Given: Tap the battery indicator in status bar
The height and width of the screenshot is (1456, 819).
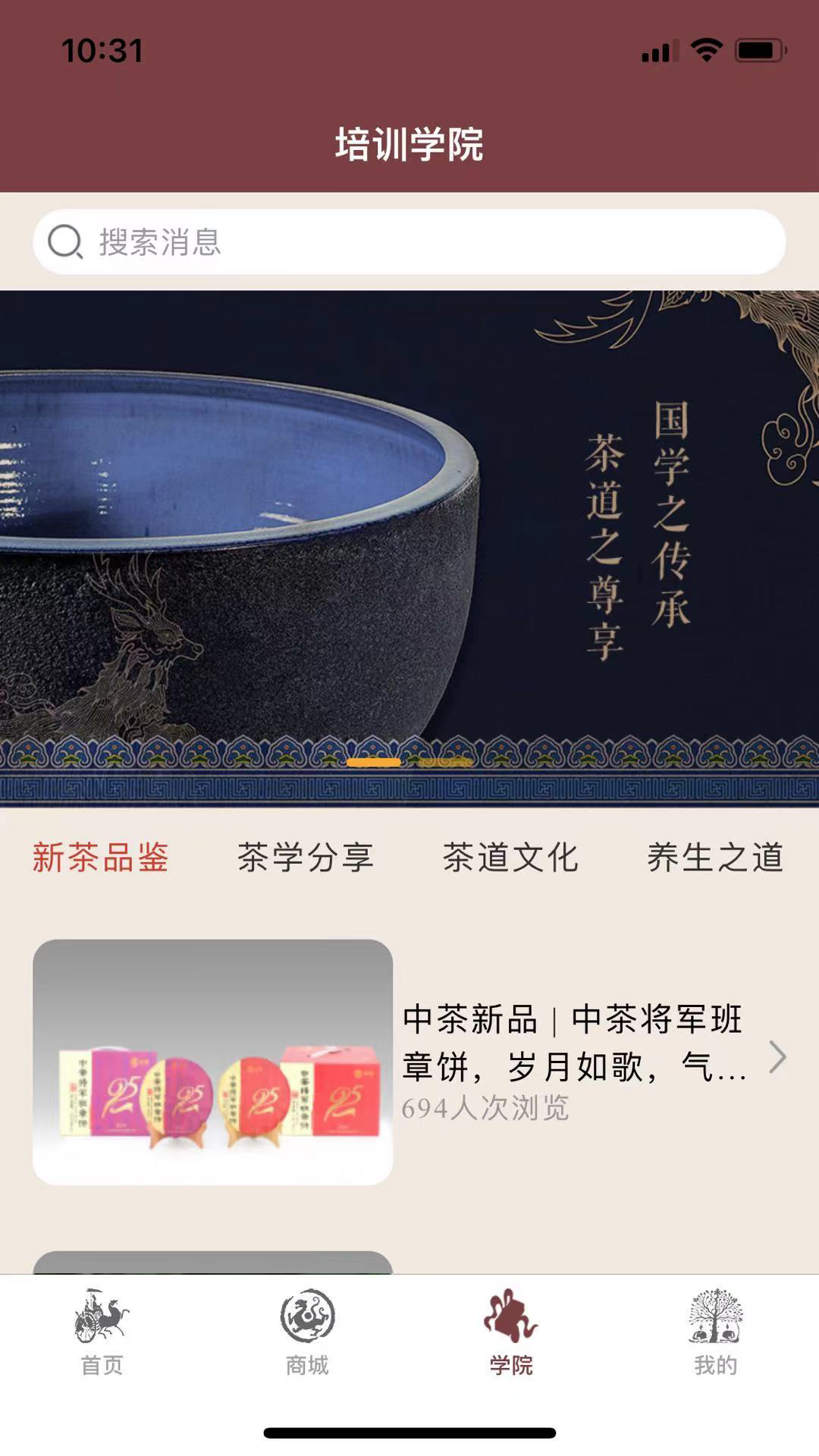Looking at the screenshot, I should tap(760, 49).
